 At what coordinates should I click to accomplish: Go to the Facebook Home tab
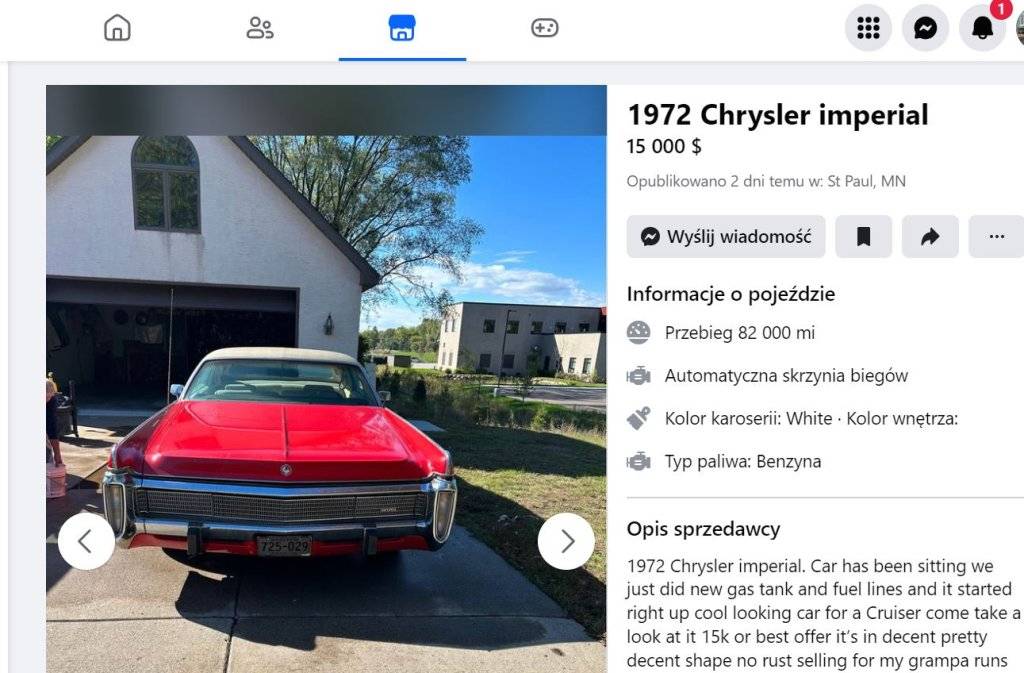(x=117, y=28)
